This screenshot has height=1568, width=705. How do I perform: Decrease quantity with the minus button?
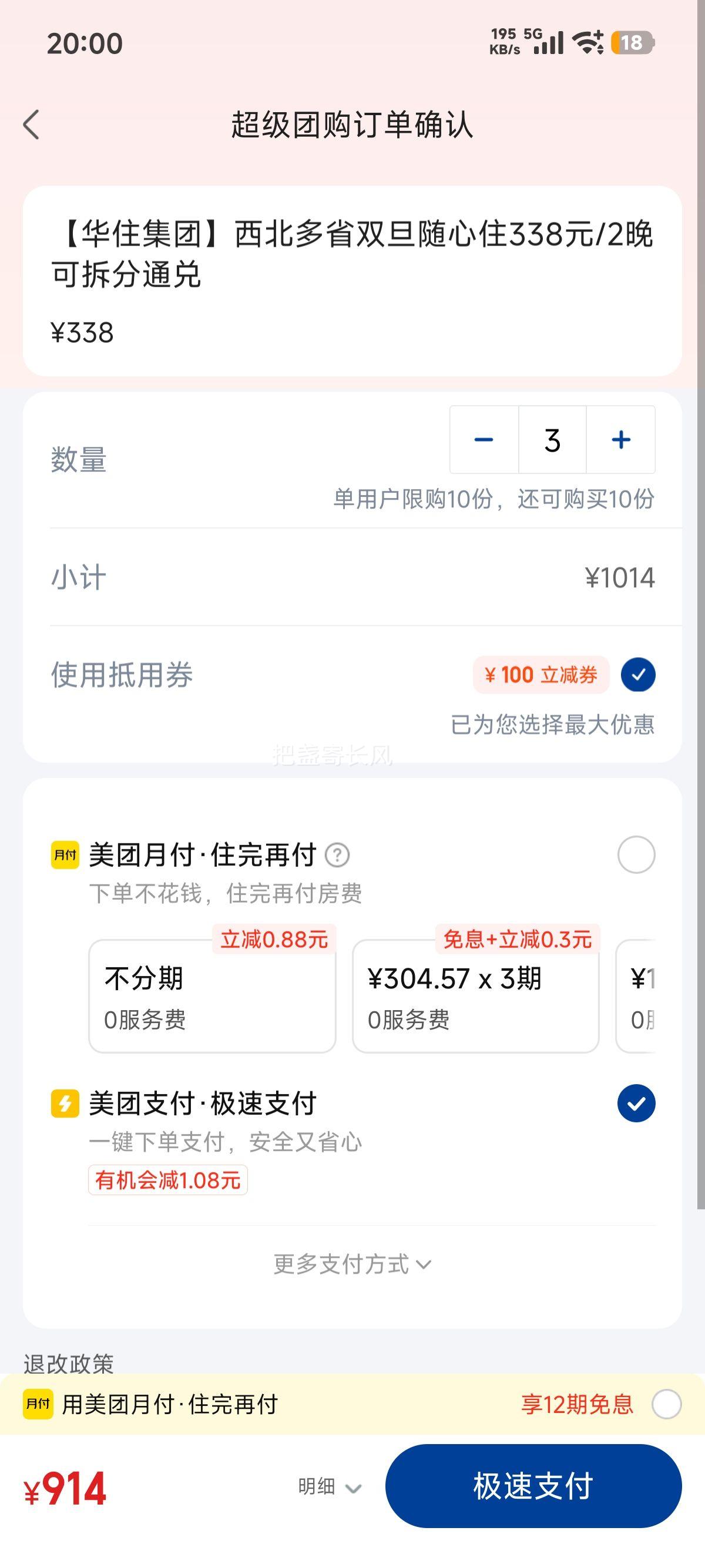pyautogui.click(x=484, y=440)
